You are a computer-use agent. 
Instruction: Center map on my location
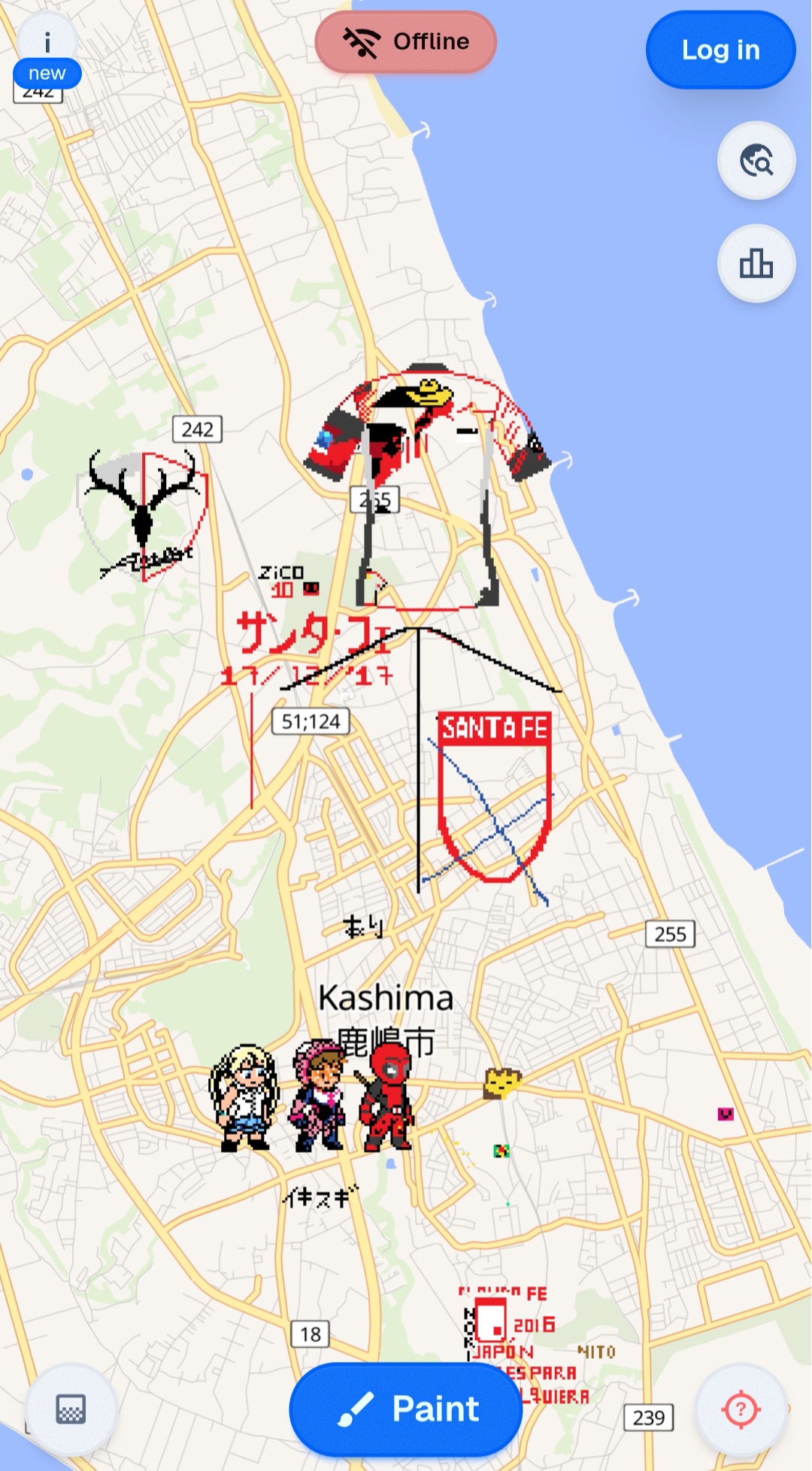click(741, 1409)
